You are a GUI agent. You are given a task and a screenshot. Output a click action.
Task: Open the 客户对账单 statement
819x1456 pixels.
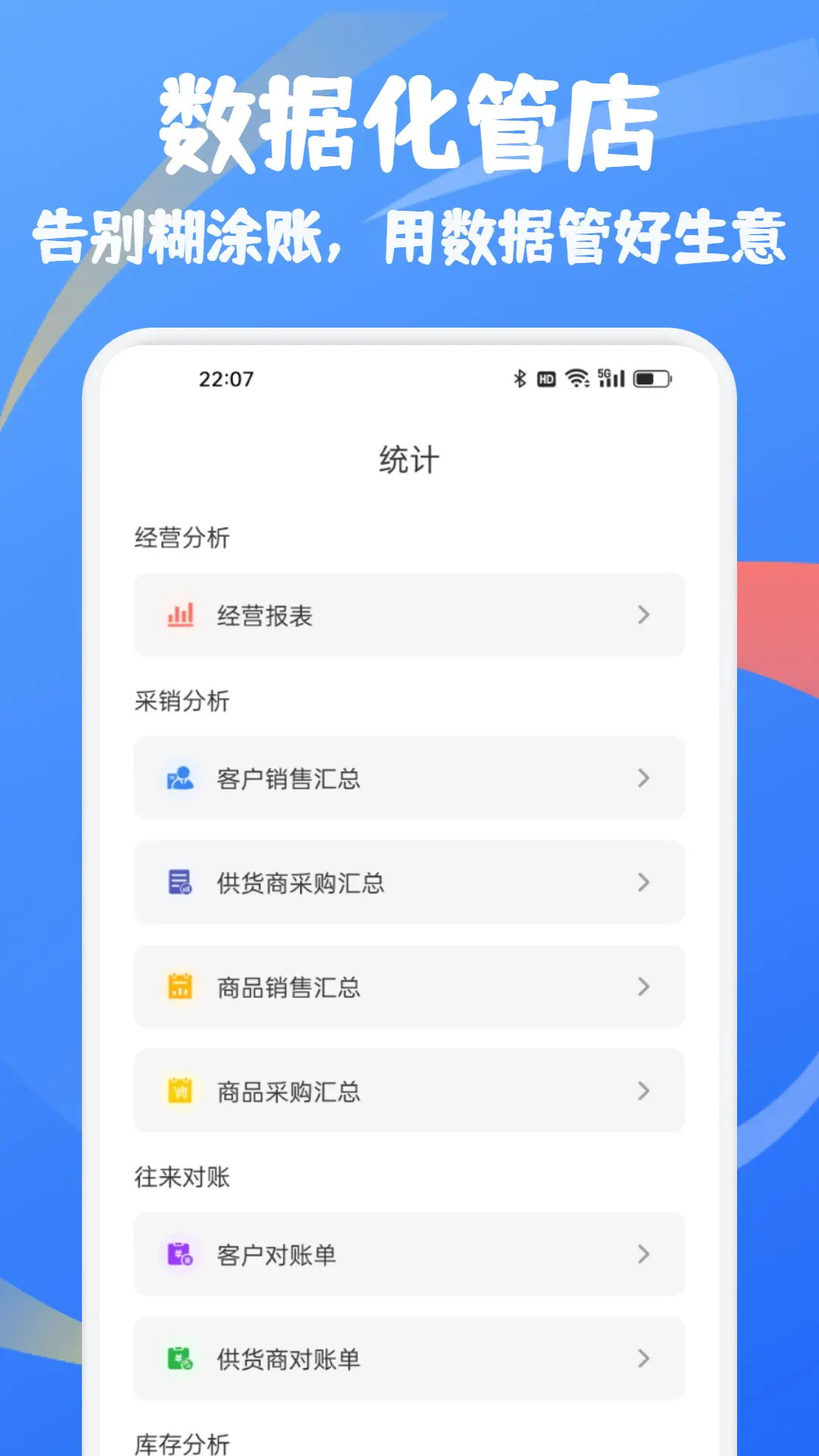click(409, 1255)
